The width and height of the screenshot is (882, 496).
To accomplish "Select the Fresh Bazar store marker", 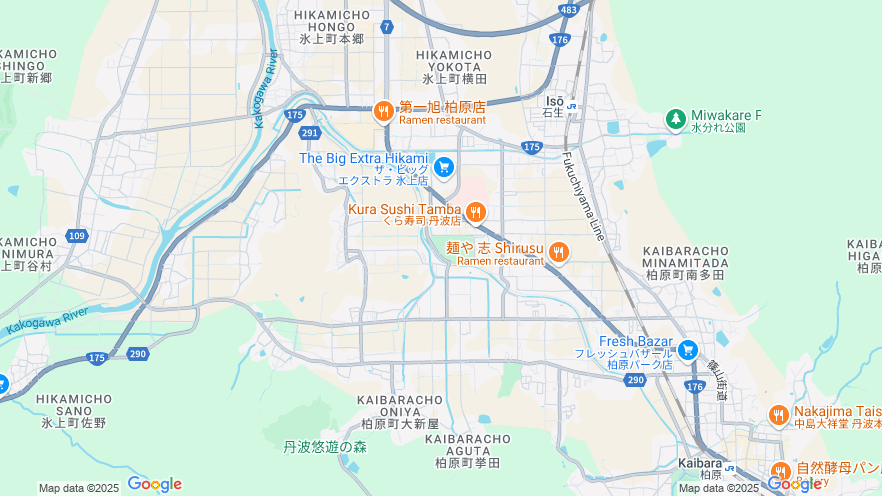I will click(x=687, y=349).
